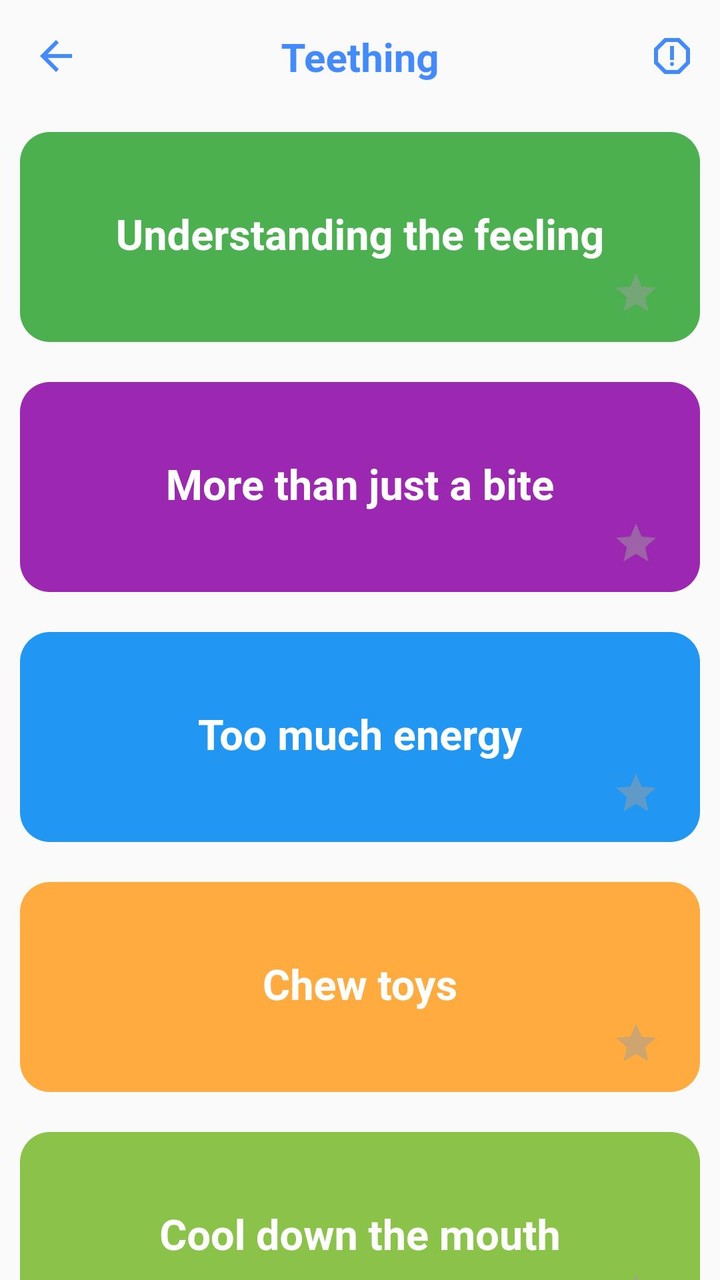720x1280 pixels.
Task: Star the Understanding the feeling card
Action: [636, 294]
